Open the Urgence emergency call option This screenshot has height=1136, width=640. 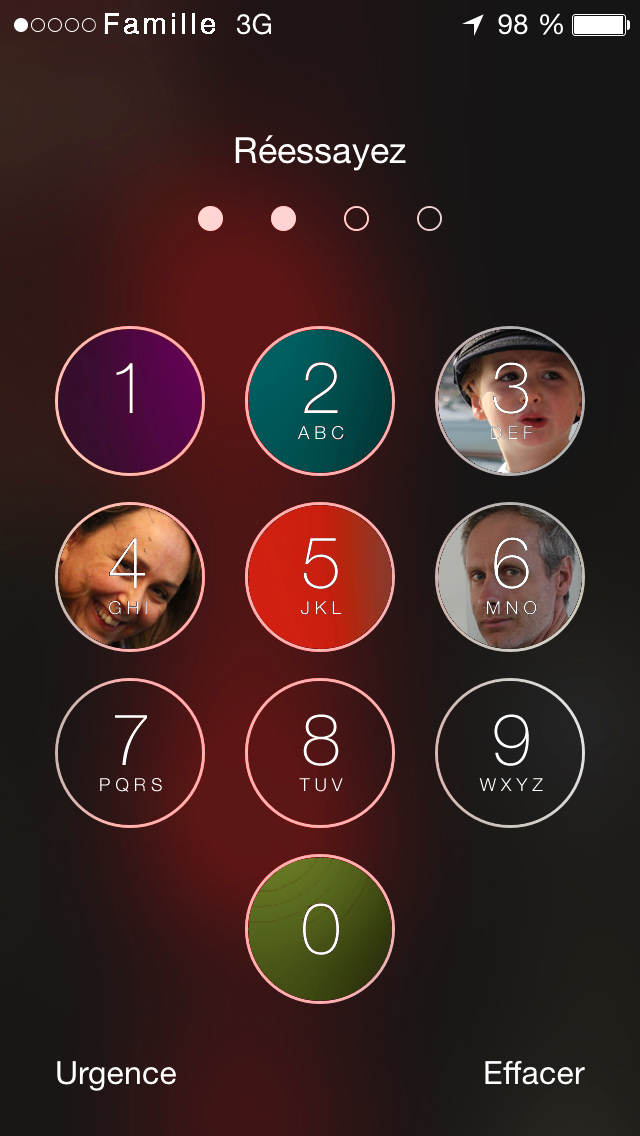point(116,1074)
